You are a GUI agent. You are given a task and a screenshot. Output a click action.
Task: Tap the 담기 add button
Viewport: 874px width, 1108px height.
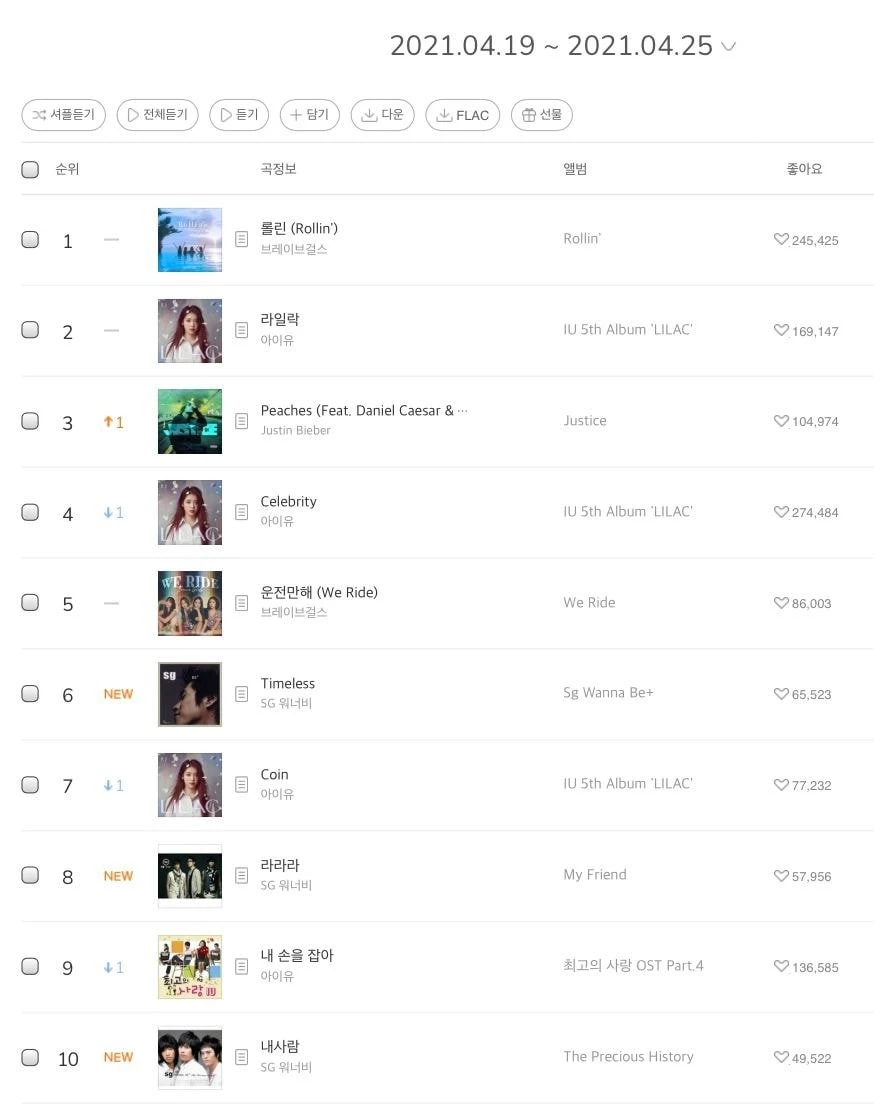(309, 115)
